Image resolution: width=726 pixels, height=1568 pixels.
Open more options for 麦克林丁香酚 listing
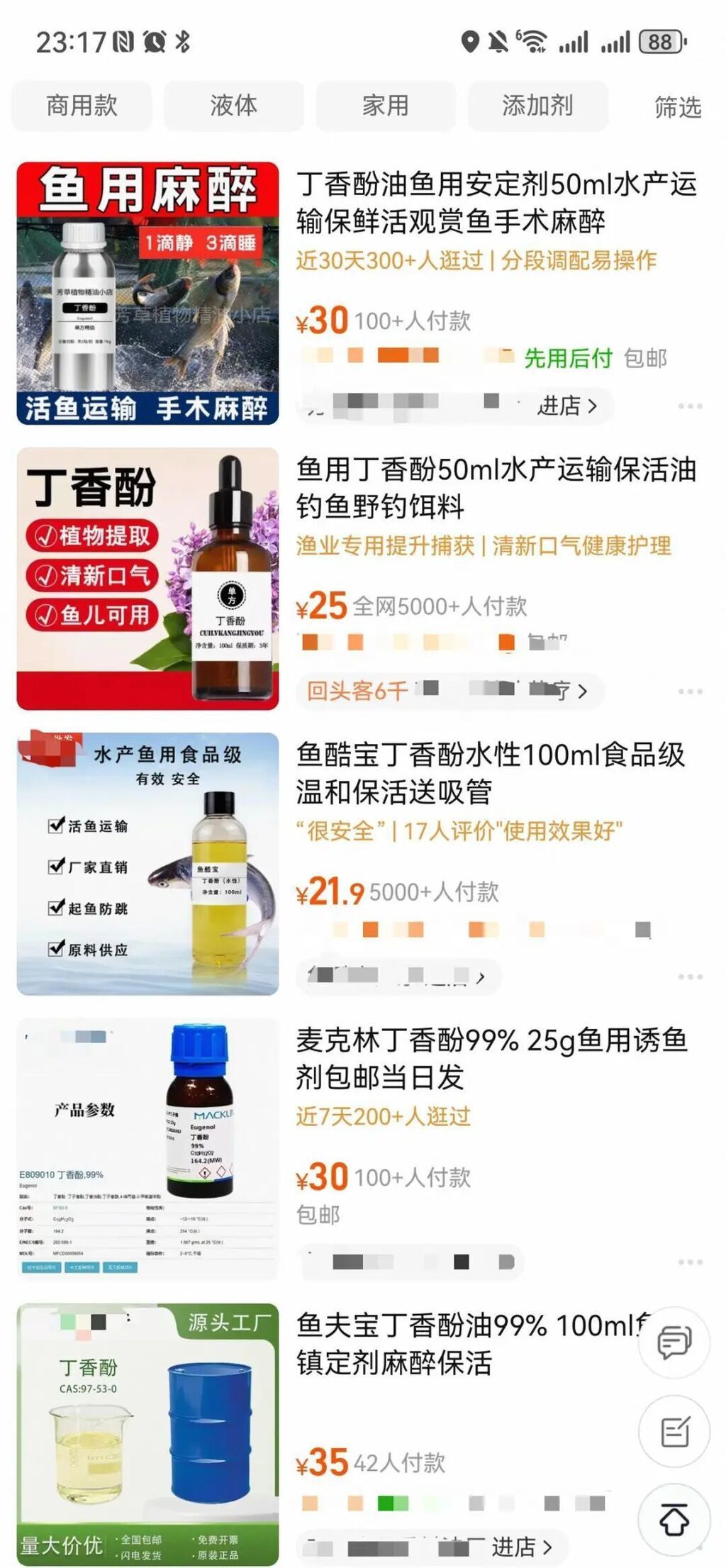tap(689, 1262)
